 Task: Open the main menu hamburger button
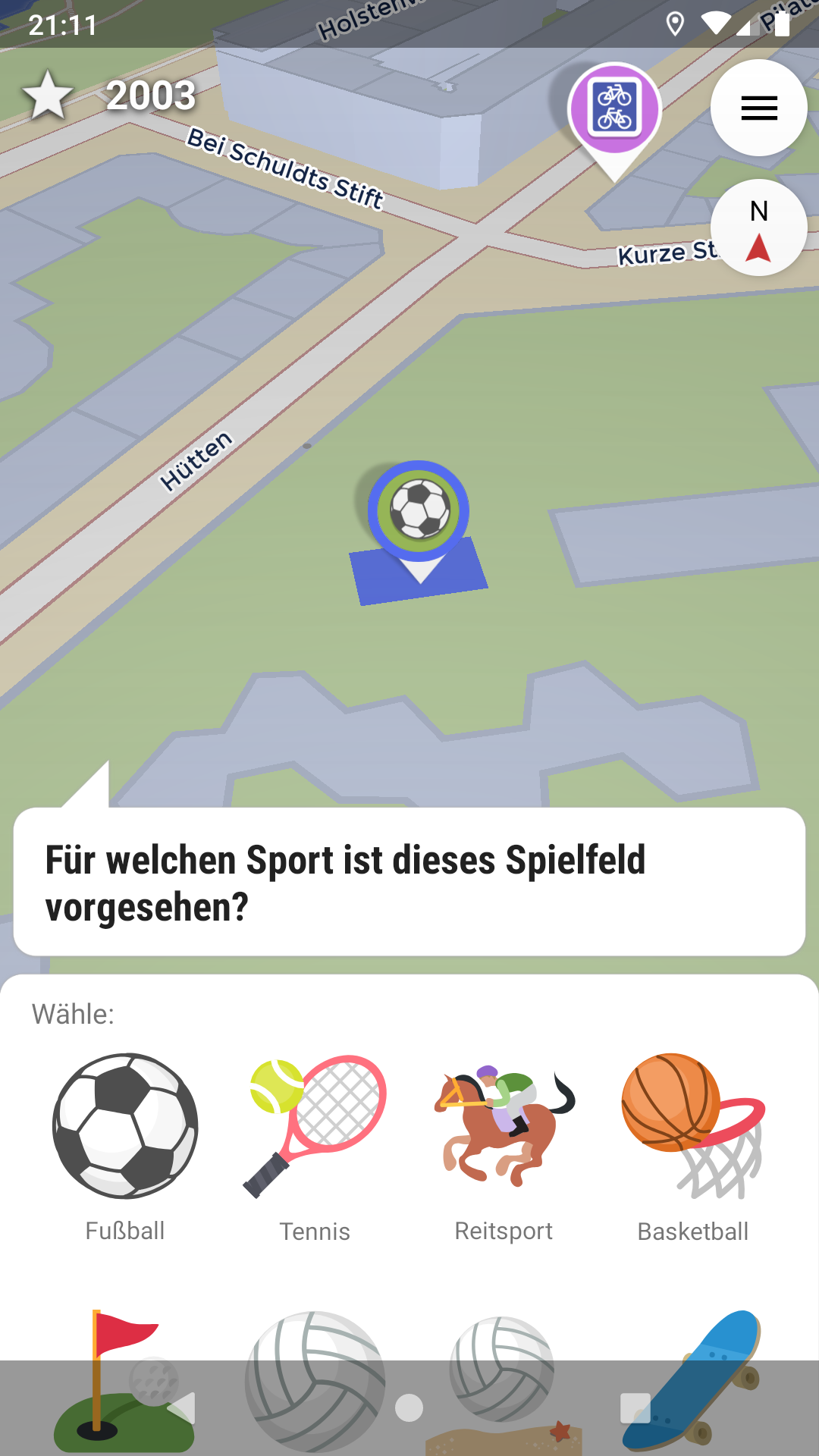[758, 108]
